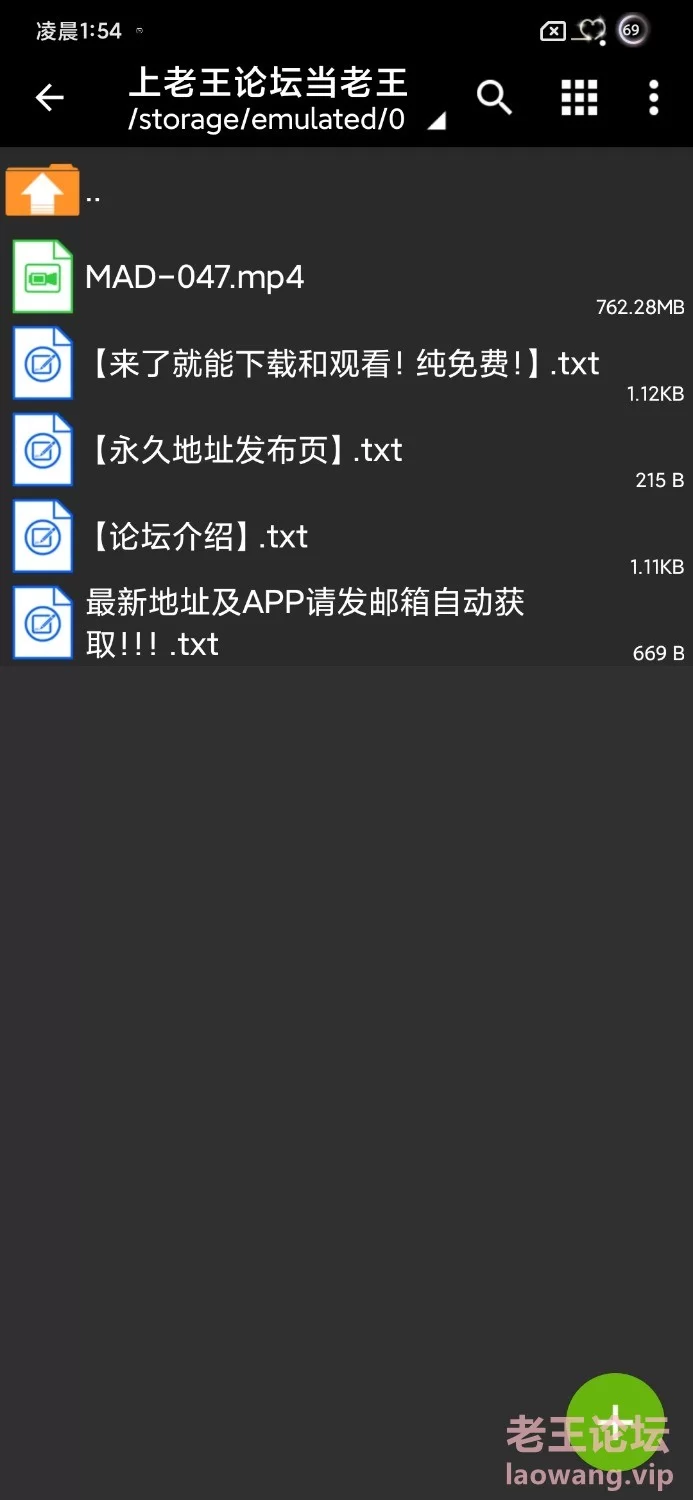
Task: Open the MAD-047.mp4 video file
Action: click(x=346, y=277)
